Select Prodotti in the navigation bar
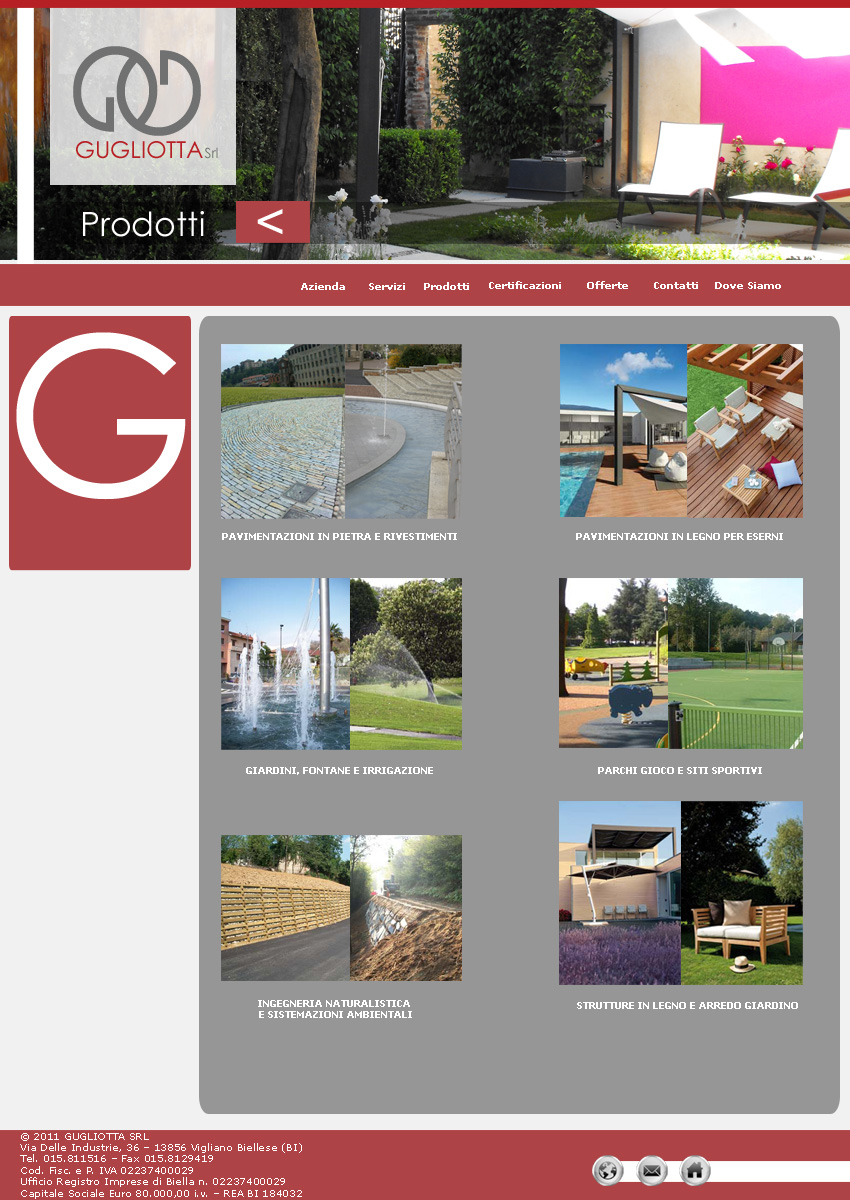Screen dimensions: 850x1200 pyautogui.click(x=446, y=286)
